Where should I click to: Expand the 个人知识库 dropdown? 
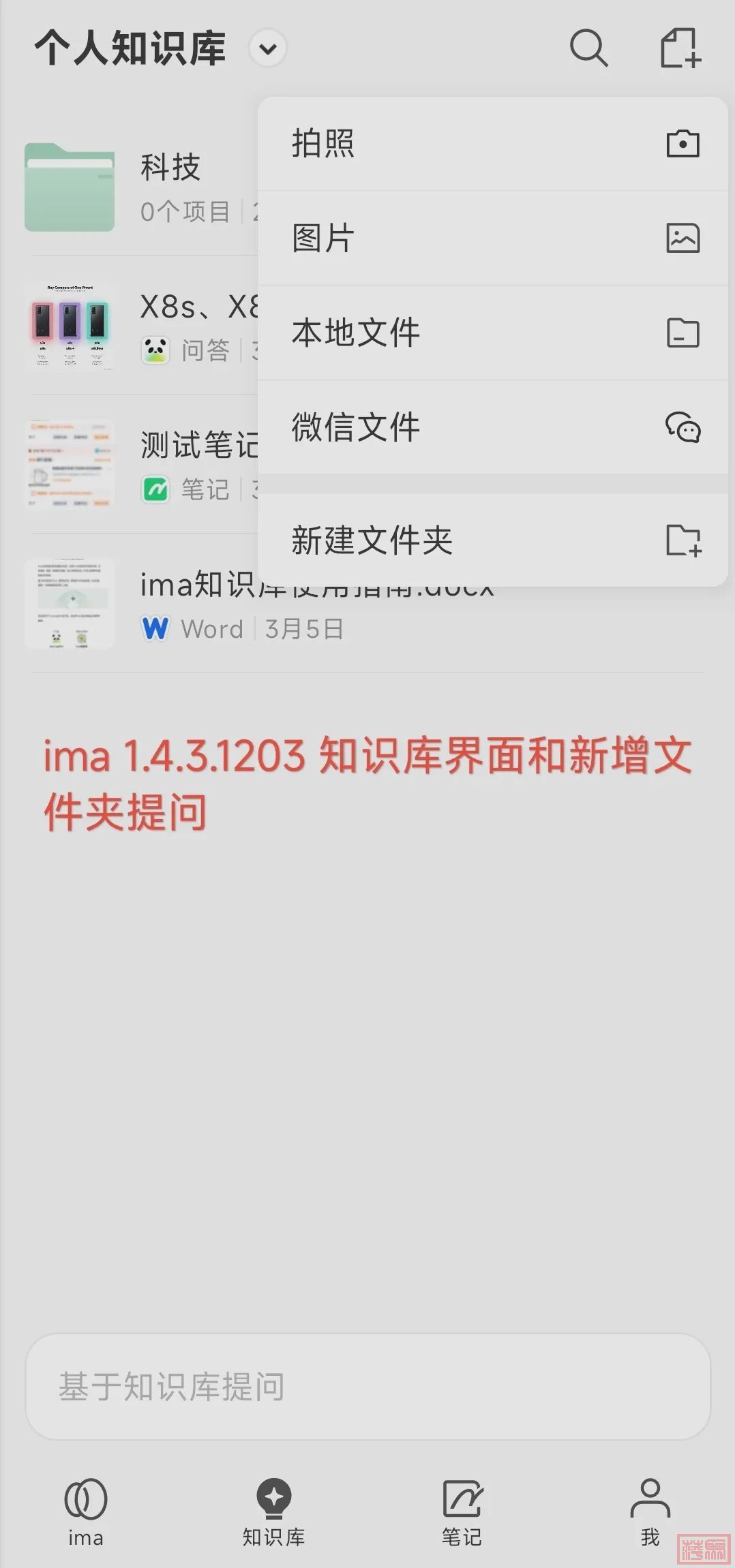(268, 48)
